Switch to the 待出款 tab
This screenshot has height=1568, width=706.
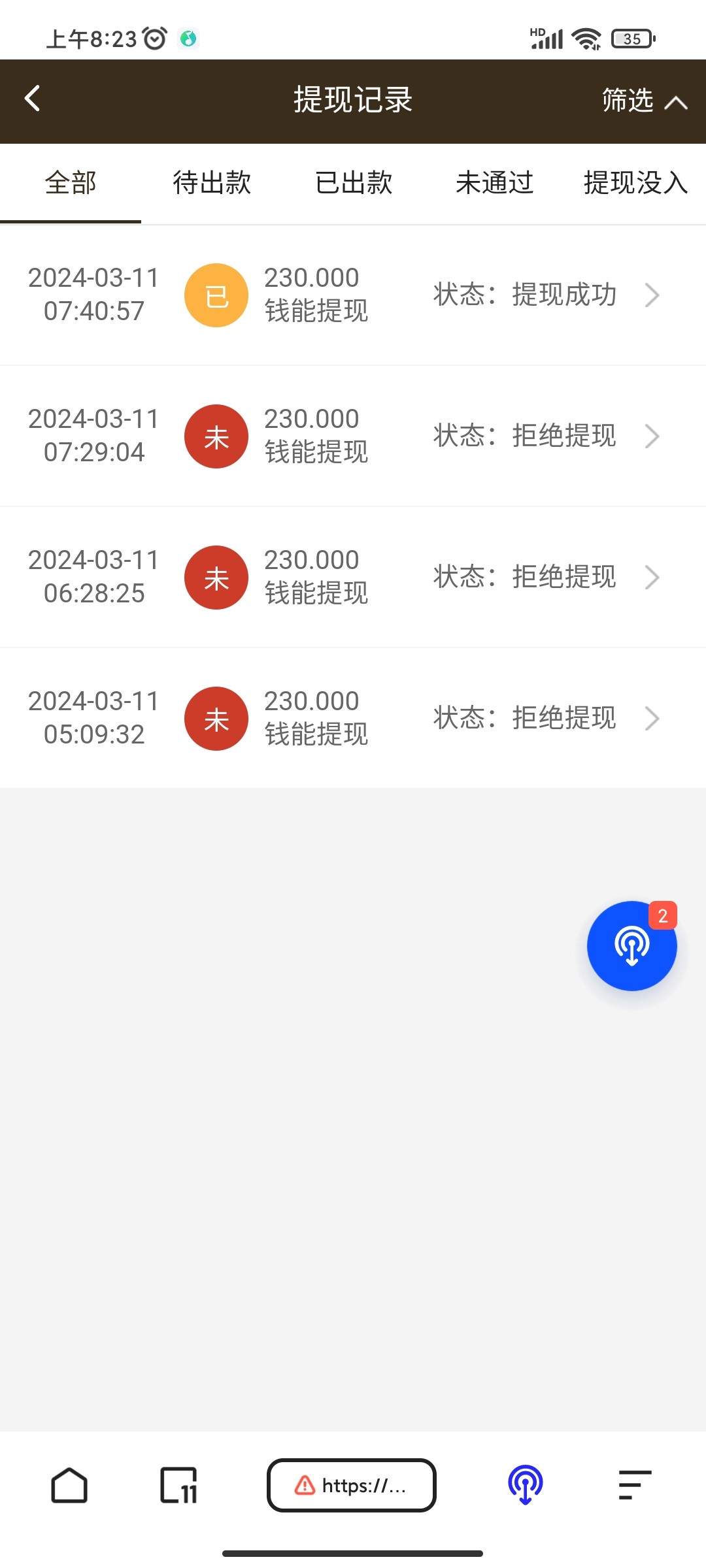212,183
